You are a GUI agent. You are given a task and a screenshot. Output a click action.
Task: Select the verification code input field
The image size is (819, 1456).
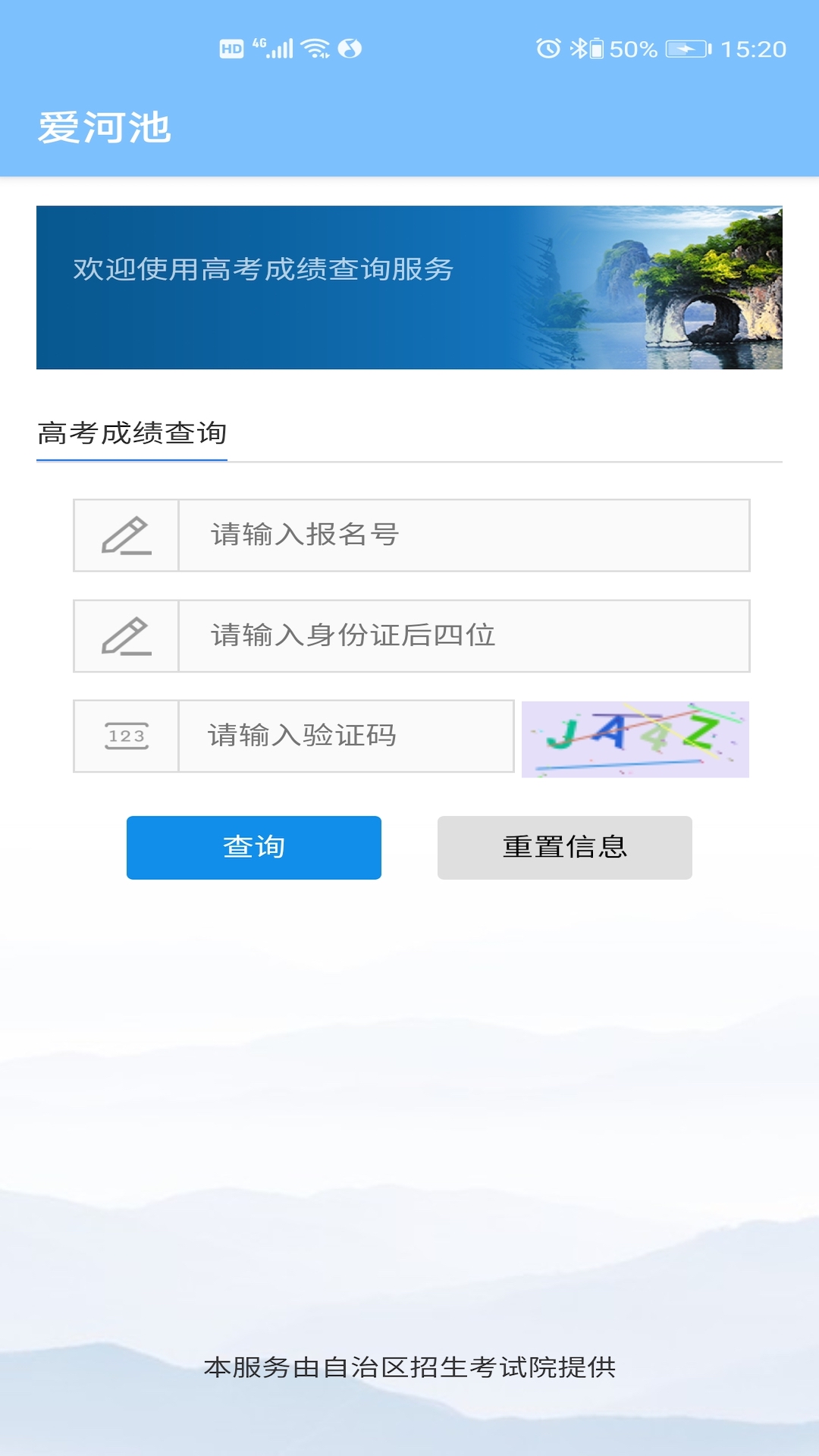click(346, 736)
